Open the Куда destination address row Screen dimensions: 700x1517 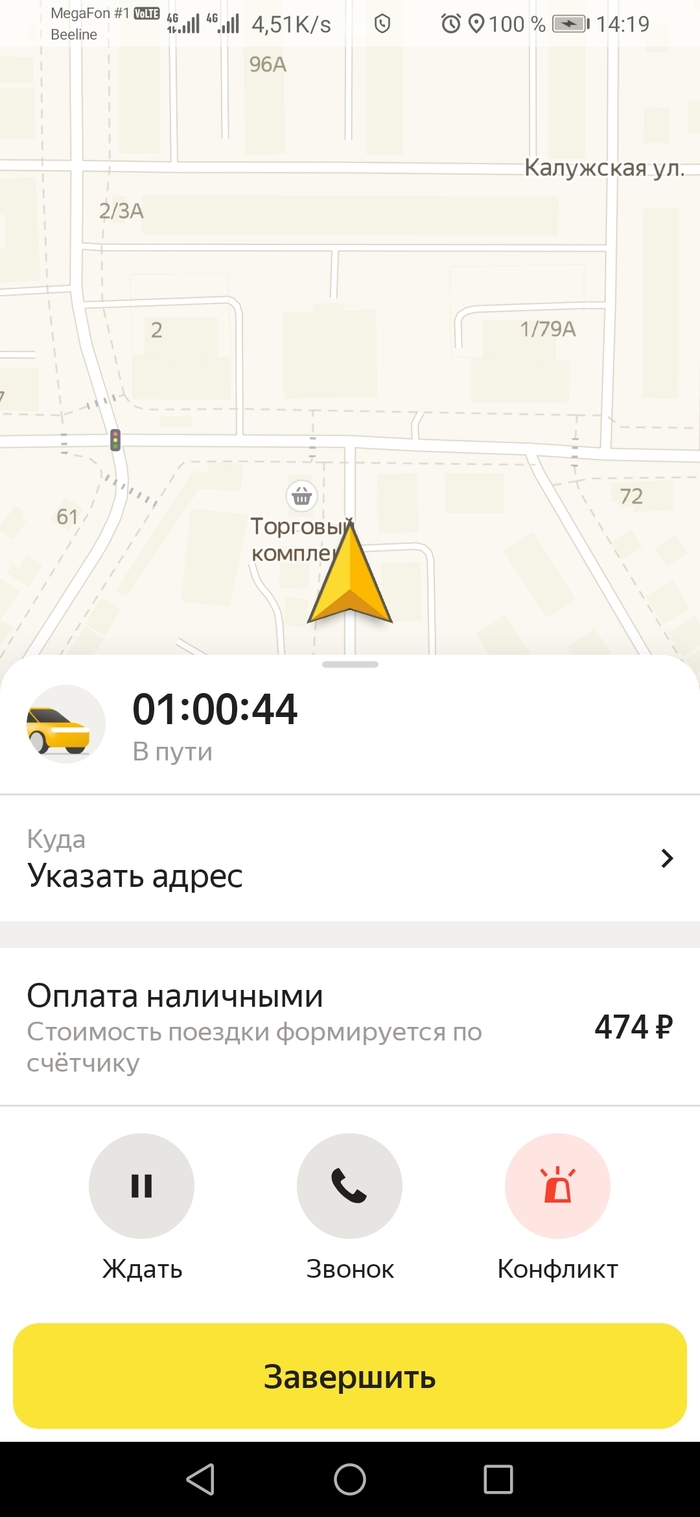[x=350, y=859]
